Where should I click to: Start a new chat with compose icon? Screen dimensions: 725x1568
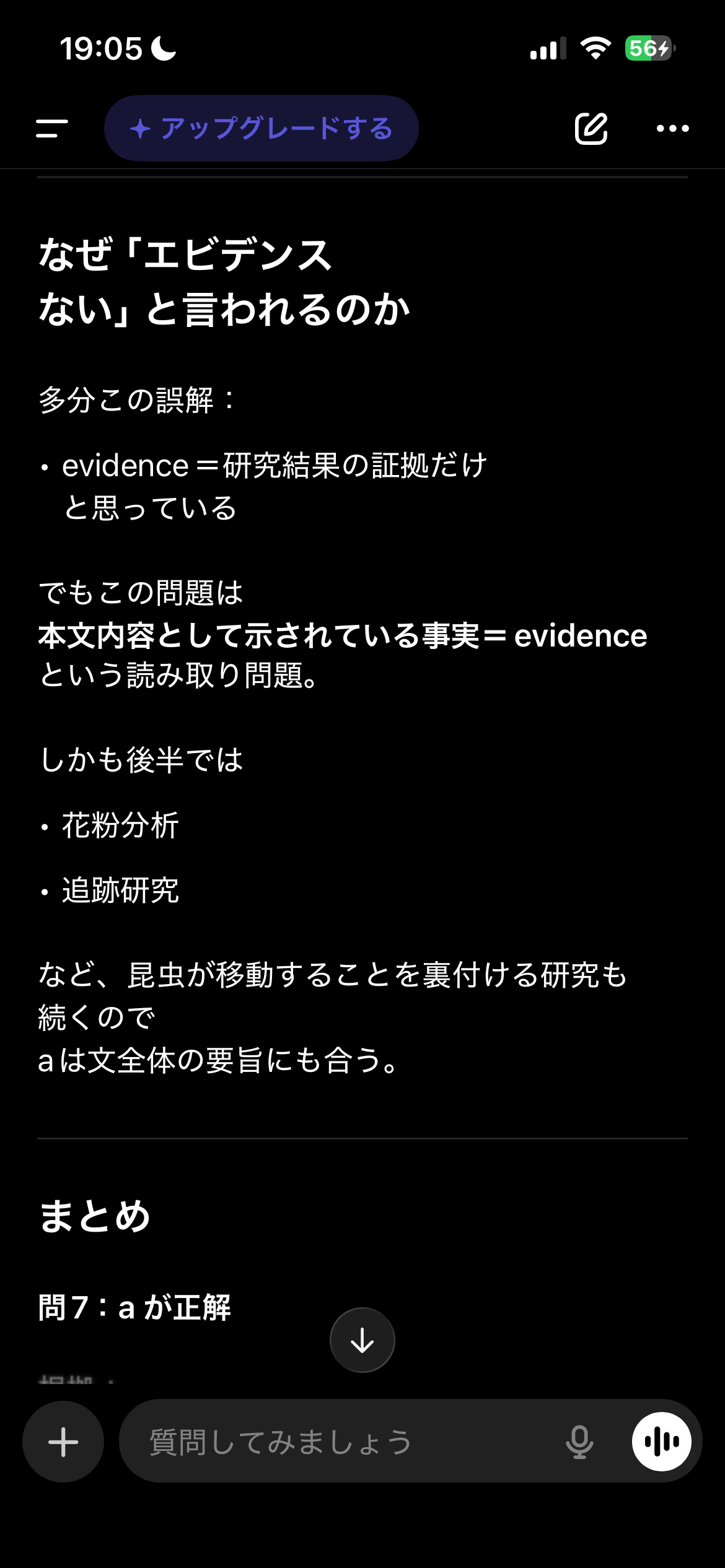click(x=591, y=128)
